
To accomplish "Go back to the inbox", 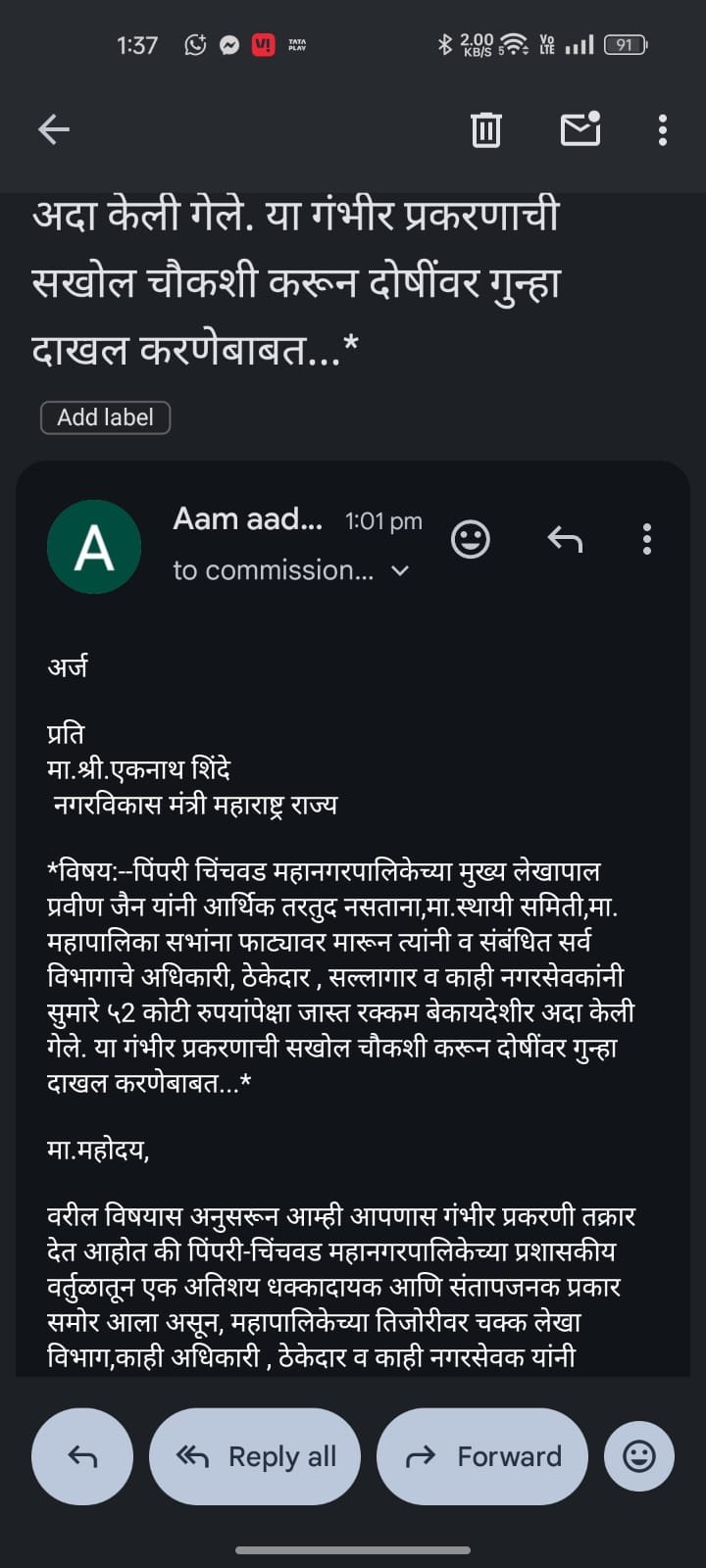I will (x=54, y=129).
